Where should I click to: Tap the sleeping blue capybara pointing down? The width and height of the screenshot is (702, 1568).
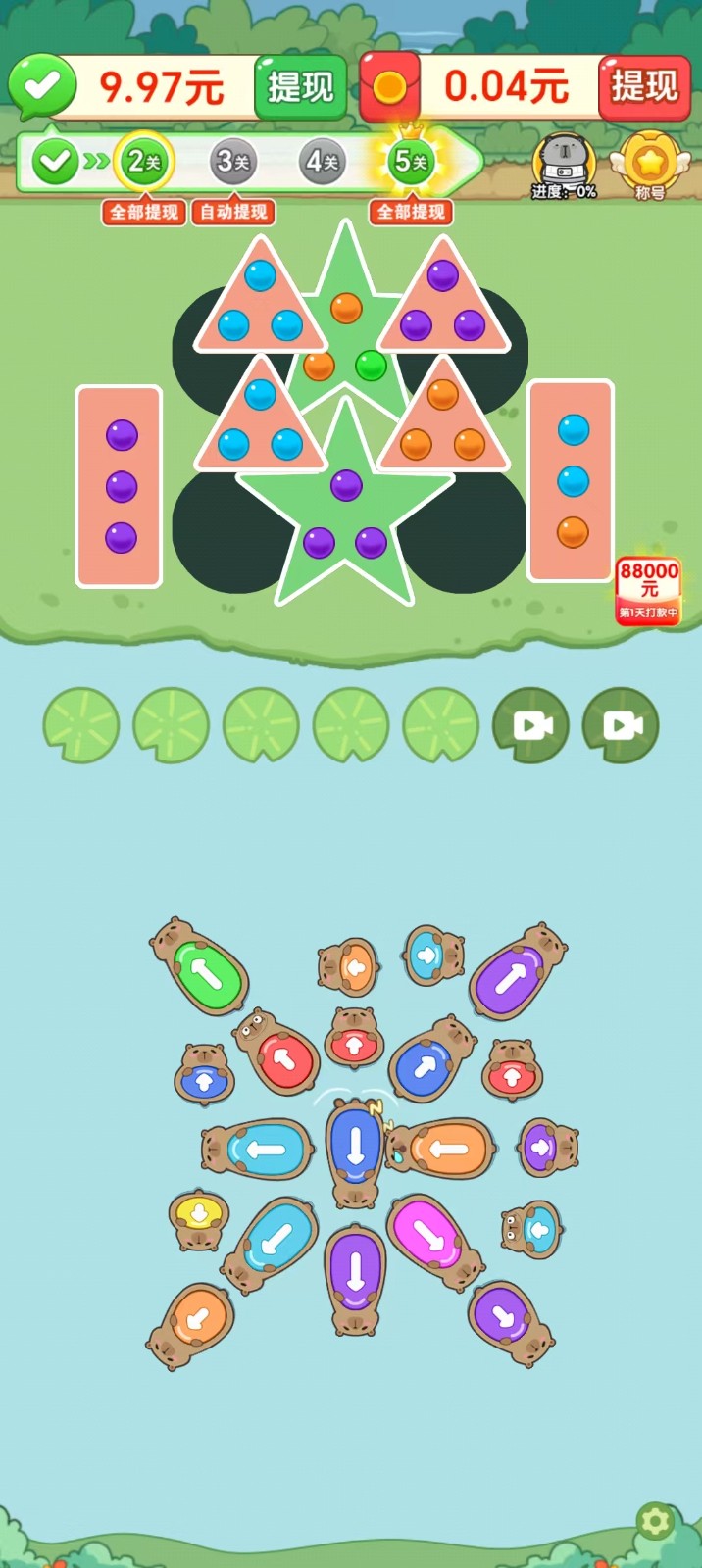[x=355, y=1151]
